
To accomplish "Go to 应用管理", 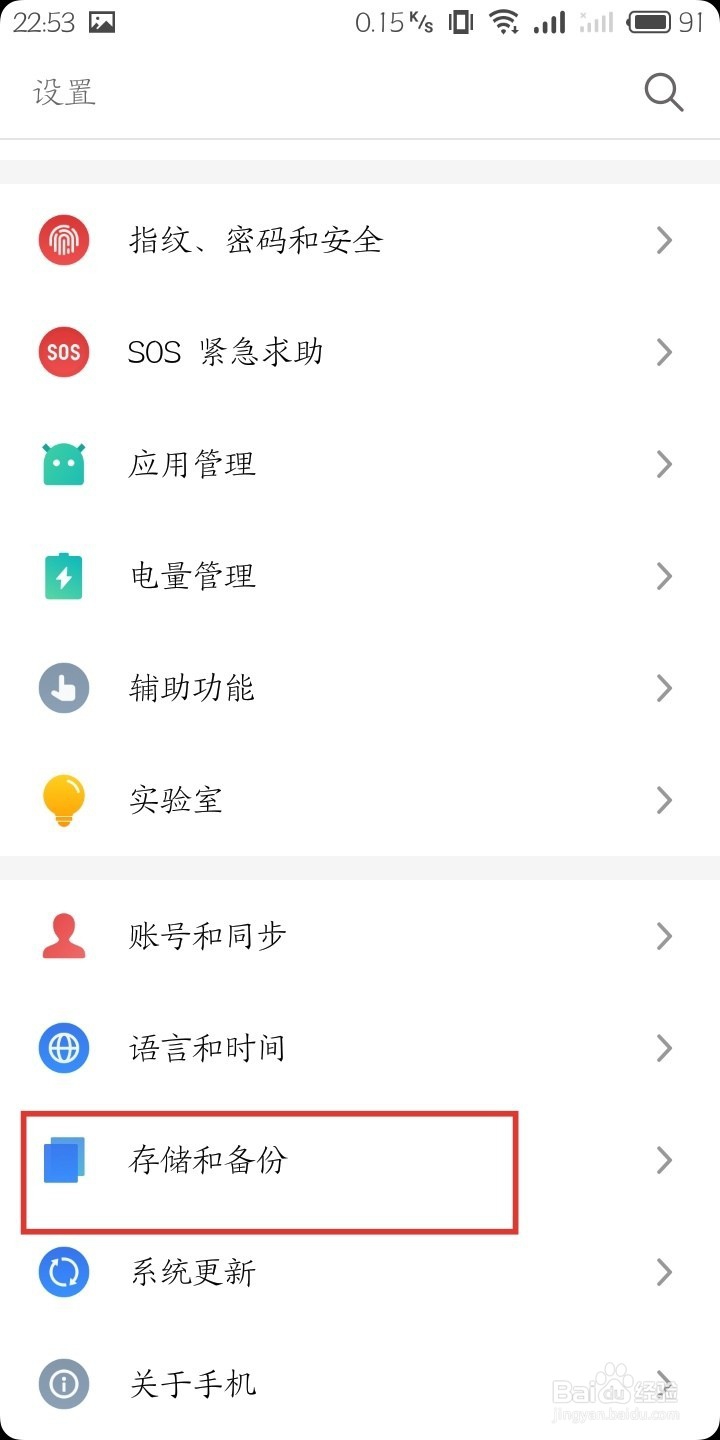I will coord(360,464).
